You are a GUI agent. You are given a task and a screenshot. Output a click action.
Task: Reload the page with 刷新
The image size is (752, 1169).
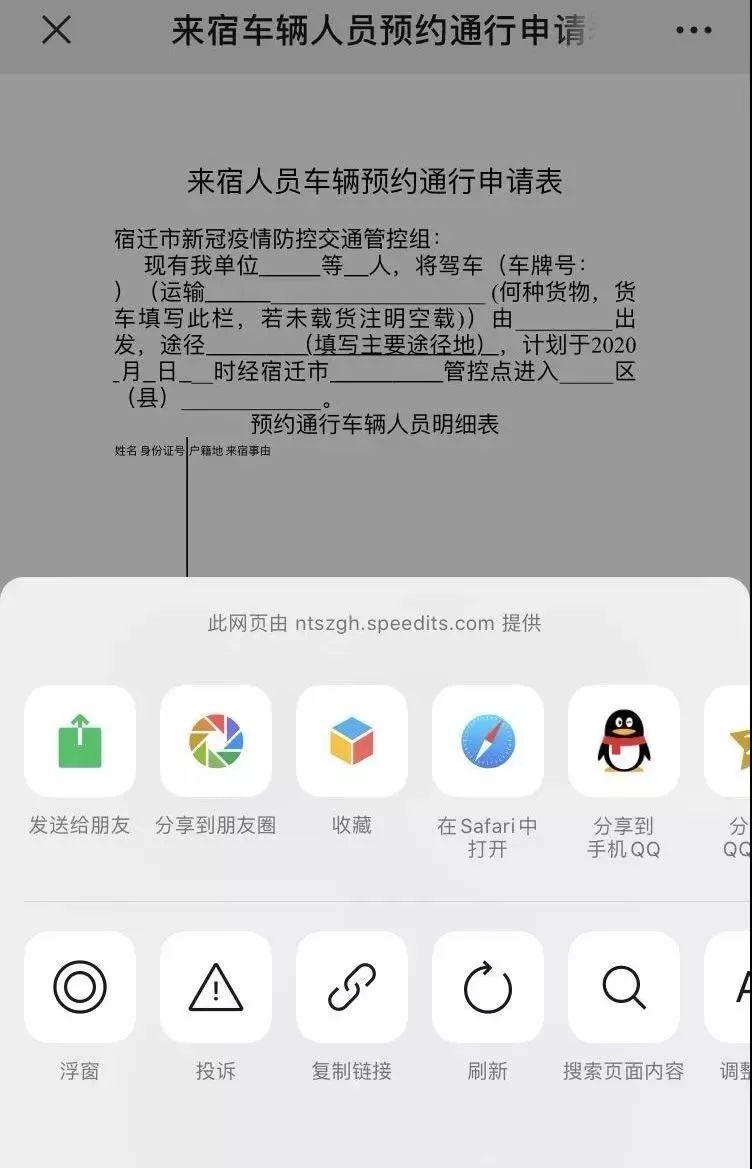coord(488,987)
